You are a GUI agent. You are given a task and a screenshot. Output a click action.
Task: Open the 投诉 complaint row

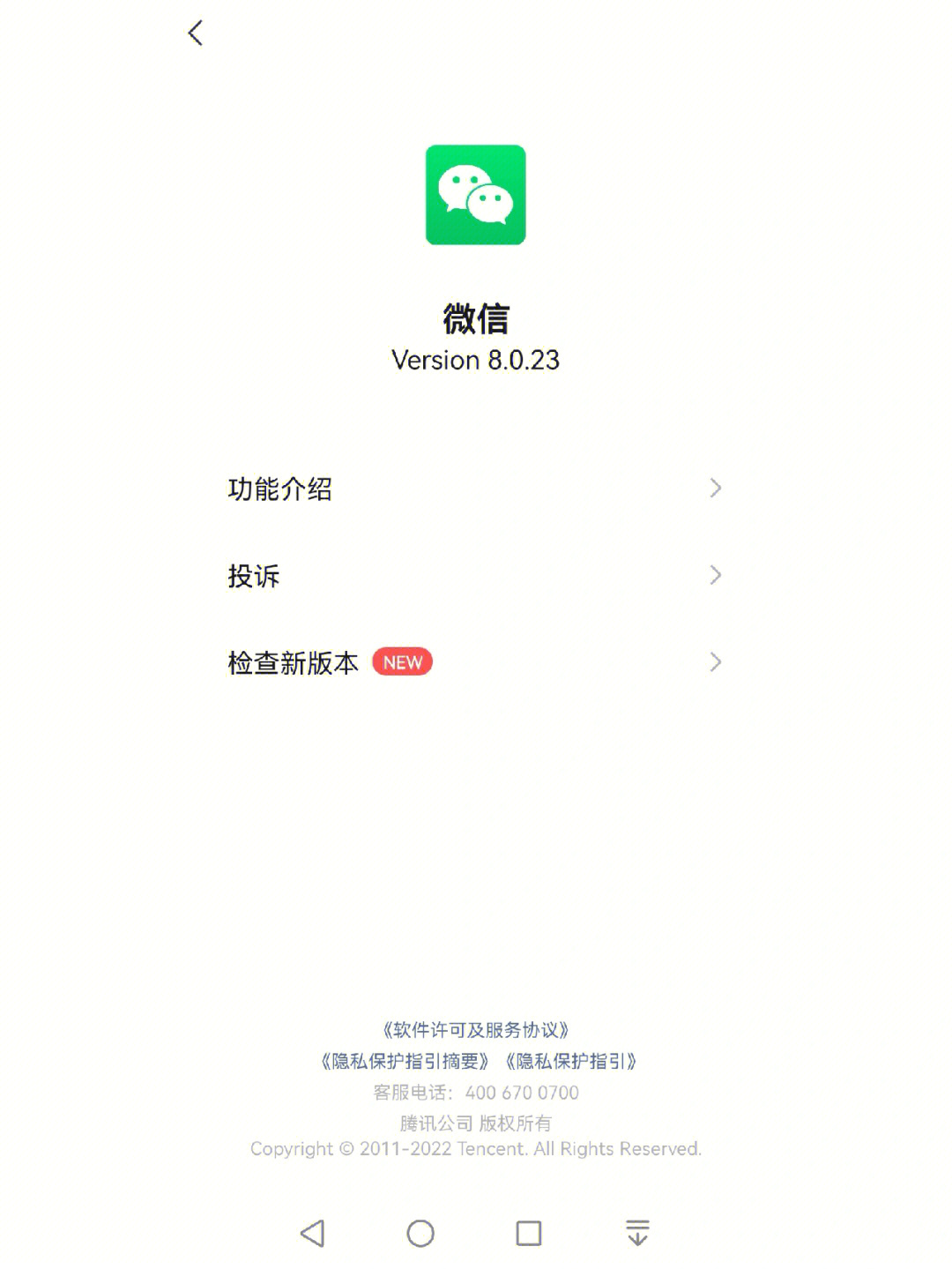coord(474,576)
